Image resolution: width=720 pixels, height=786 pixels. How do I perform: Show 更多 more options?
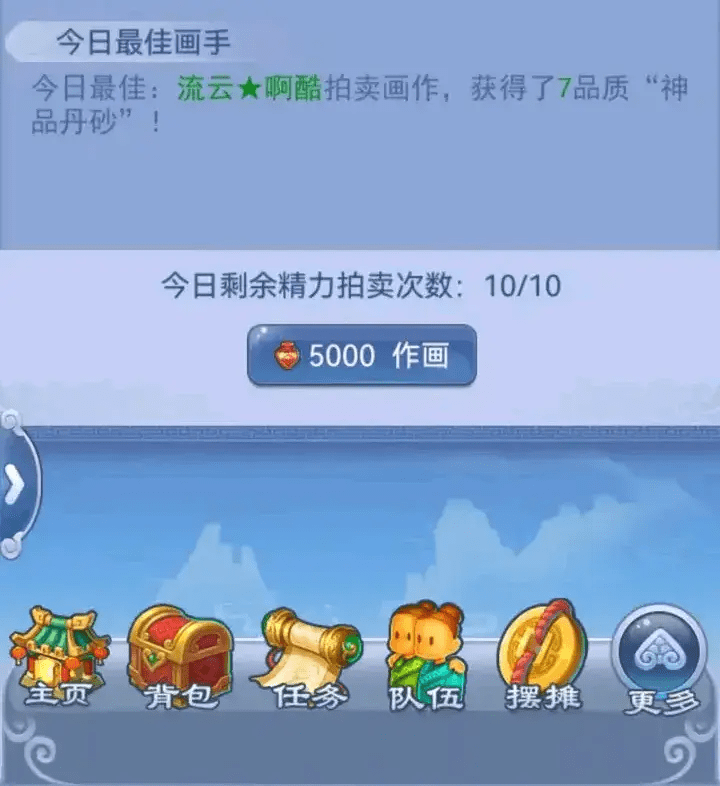660,660
